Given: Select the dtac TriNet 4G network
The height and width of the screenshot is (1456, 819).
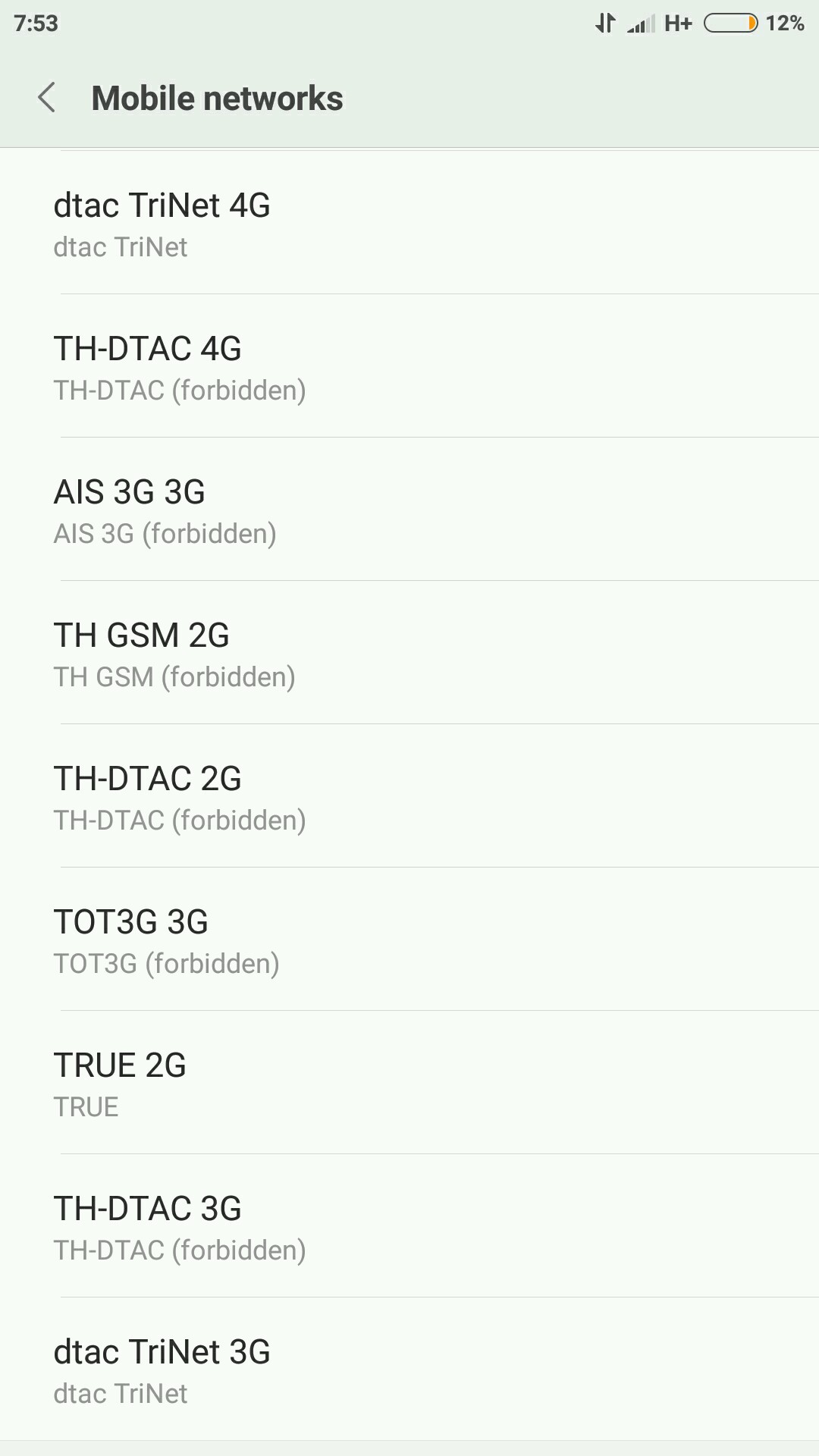Looking at the screenshot, I should 409,223.
